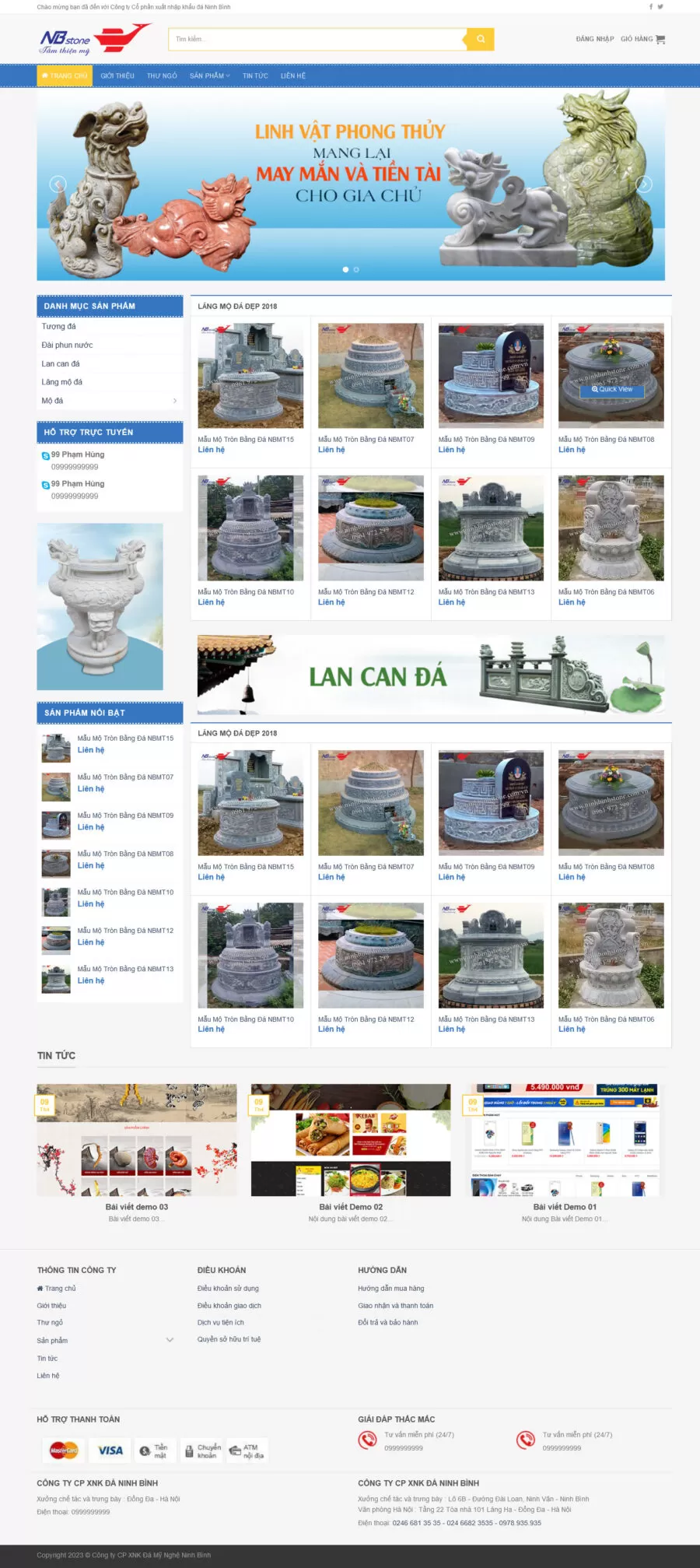Open footer link Hướng dẫn mua hàng
This screenshot has height=1568, width=700.
coord(390,1288)
